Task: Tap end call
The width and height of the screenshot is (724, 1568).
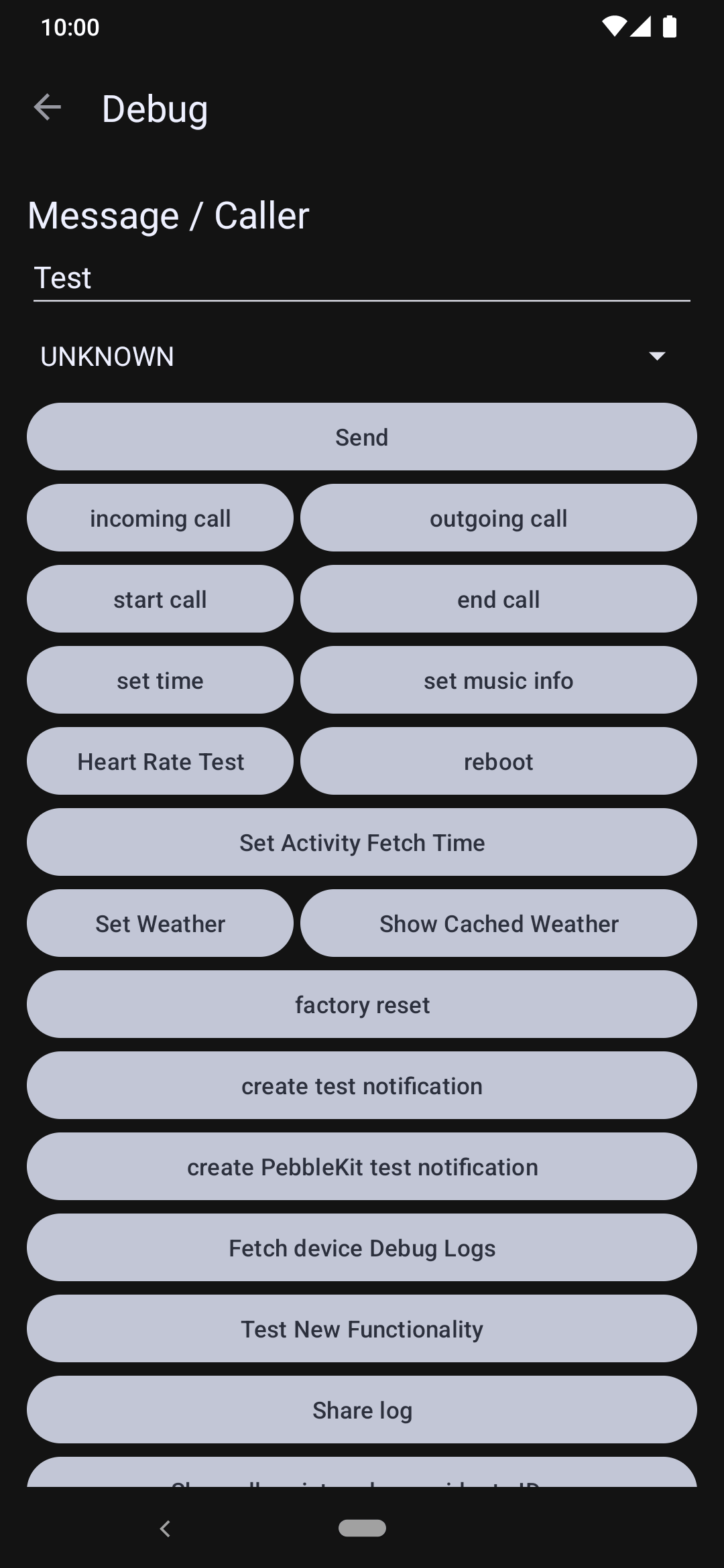Action: pyautogui.click(x=499, y=599)
